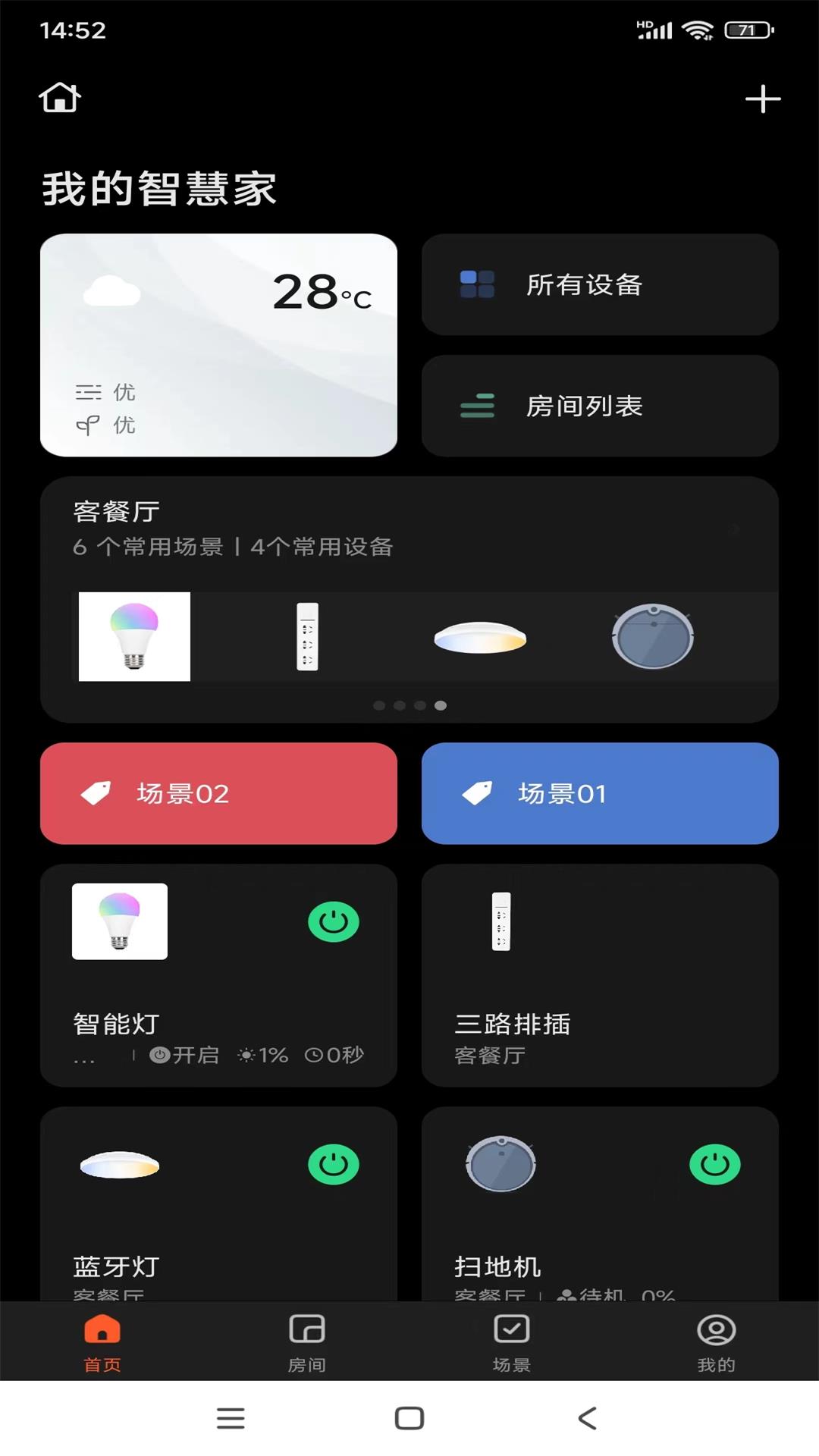The image size is (819, 1456).
Task: Click the home icon at top left
Action: [x=59, y=98]
